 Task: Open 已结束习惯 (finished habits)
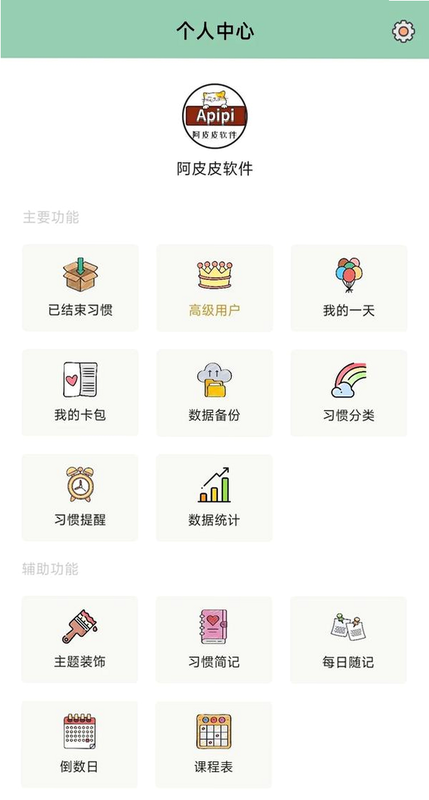coord(80,288)
